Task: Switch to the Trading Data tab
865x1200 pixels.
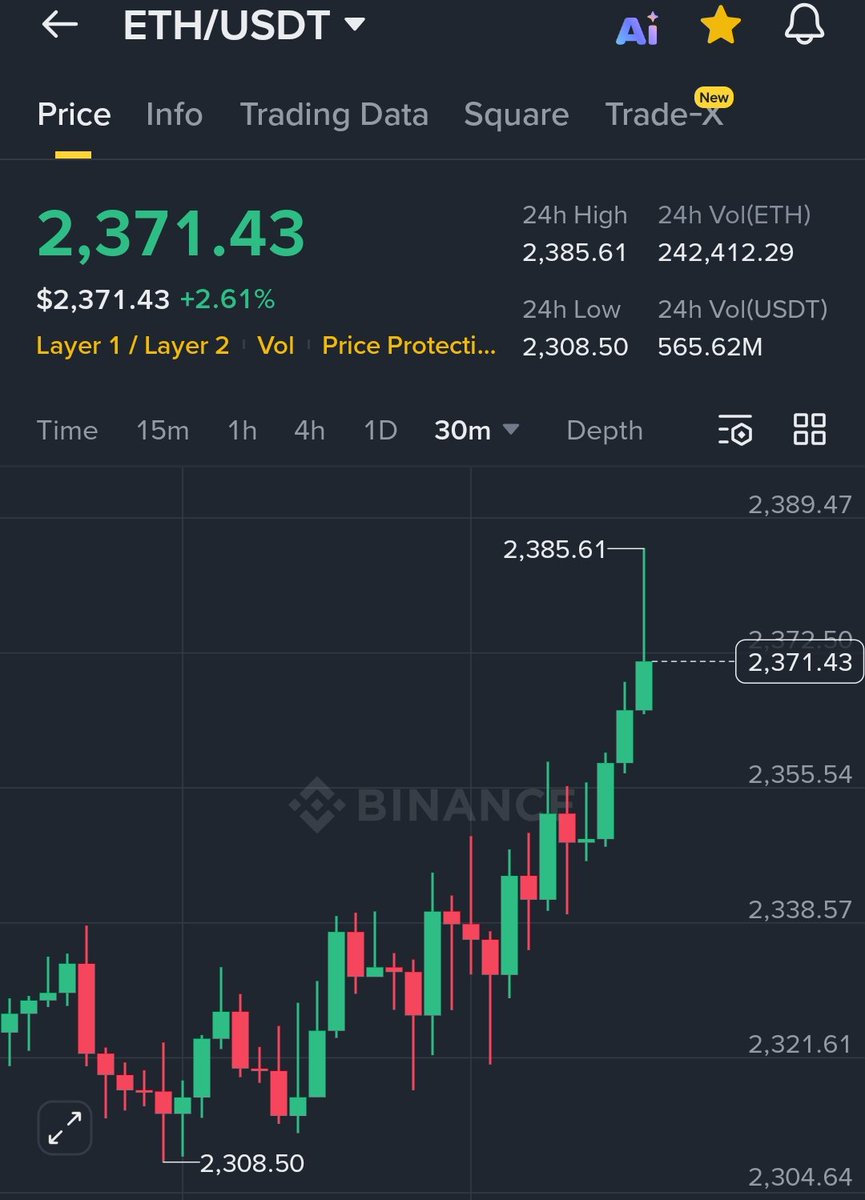Action: point(334,115)
